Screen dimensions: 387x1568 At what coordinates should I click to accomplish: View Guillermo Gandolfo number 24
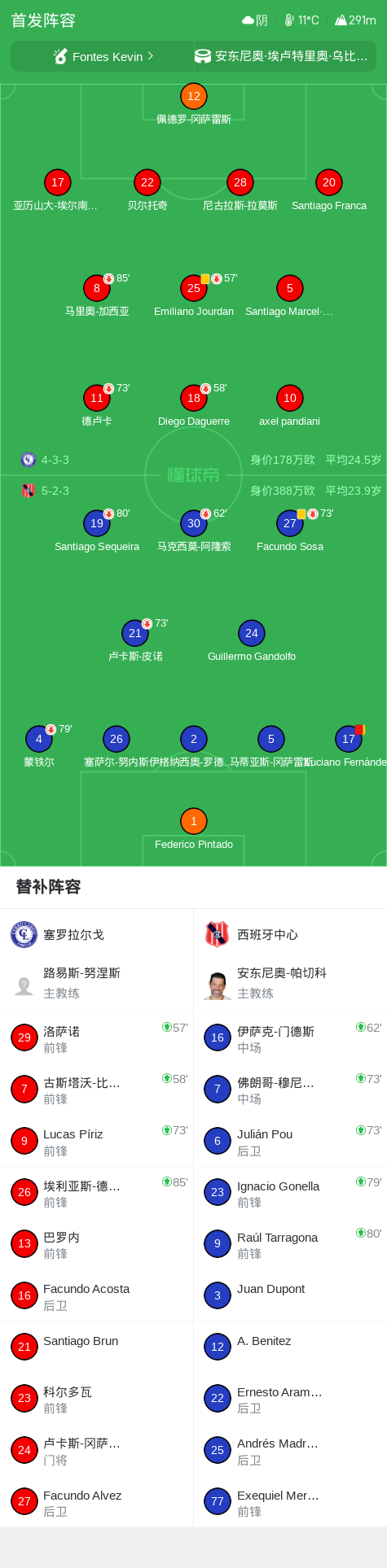click(252, 641)
